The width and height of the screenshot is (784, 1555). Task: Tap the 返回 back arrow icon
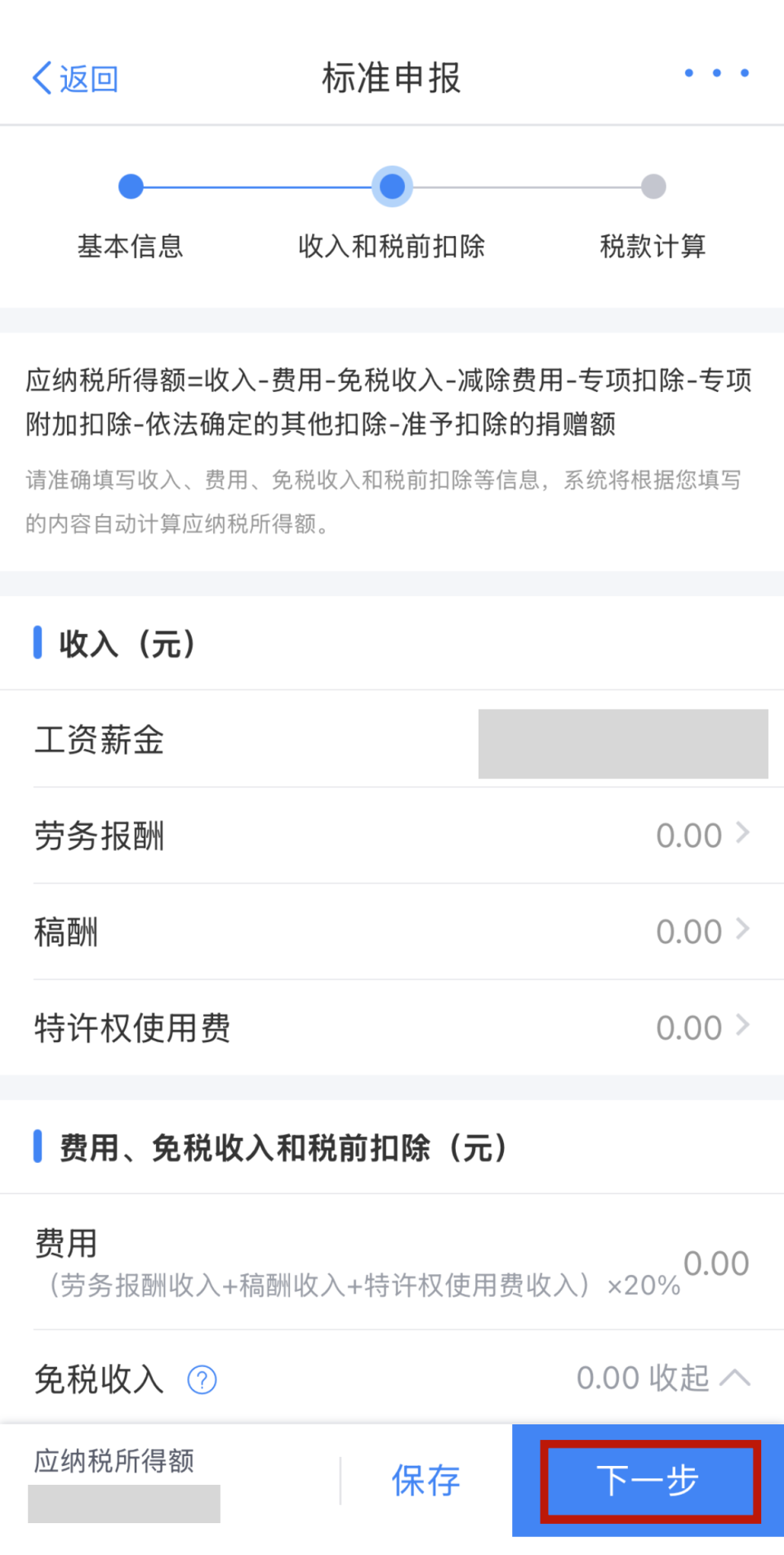42,78
